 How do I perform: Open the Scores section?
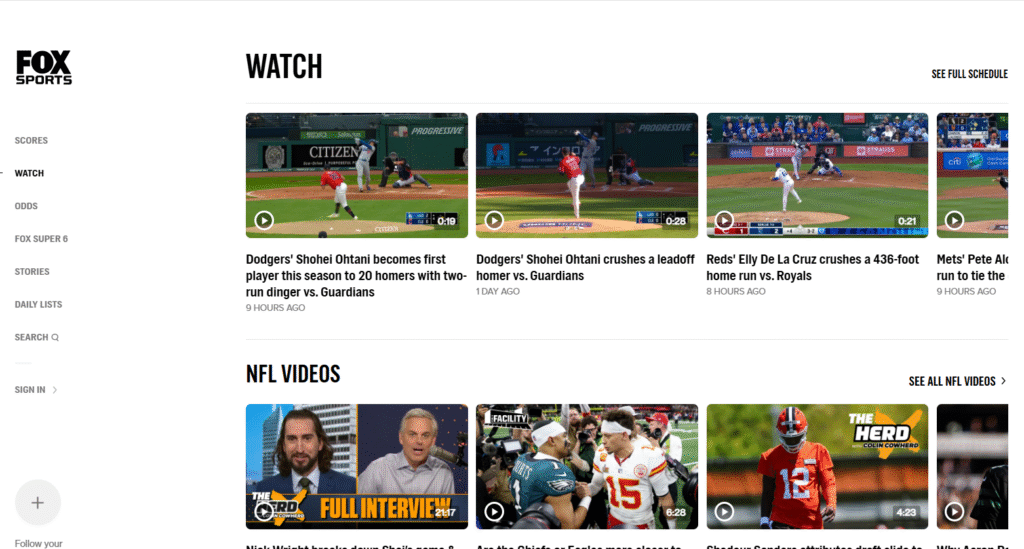31,141
